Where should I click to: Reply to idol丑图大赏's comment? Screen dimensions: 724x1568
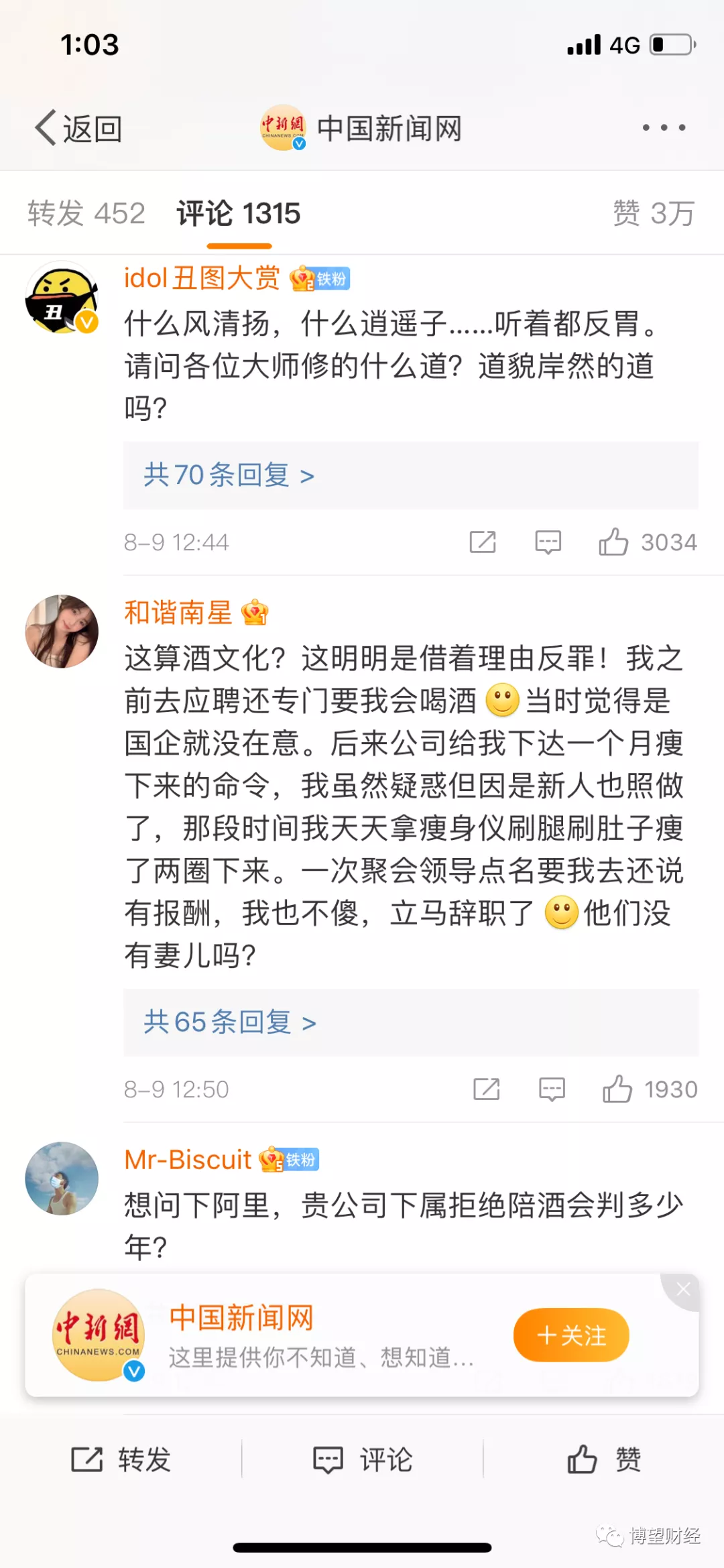pos(548,542)
